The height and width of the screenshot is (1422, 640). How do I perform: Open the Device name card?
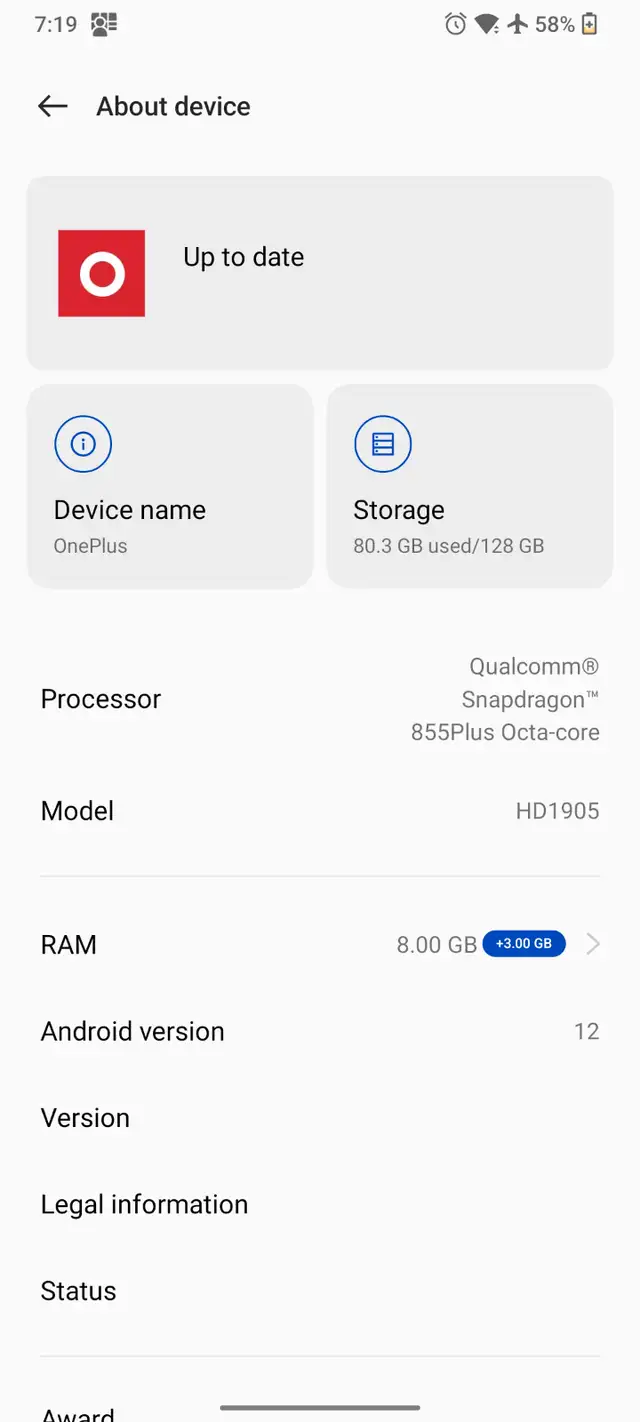pos(170,486)
